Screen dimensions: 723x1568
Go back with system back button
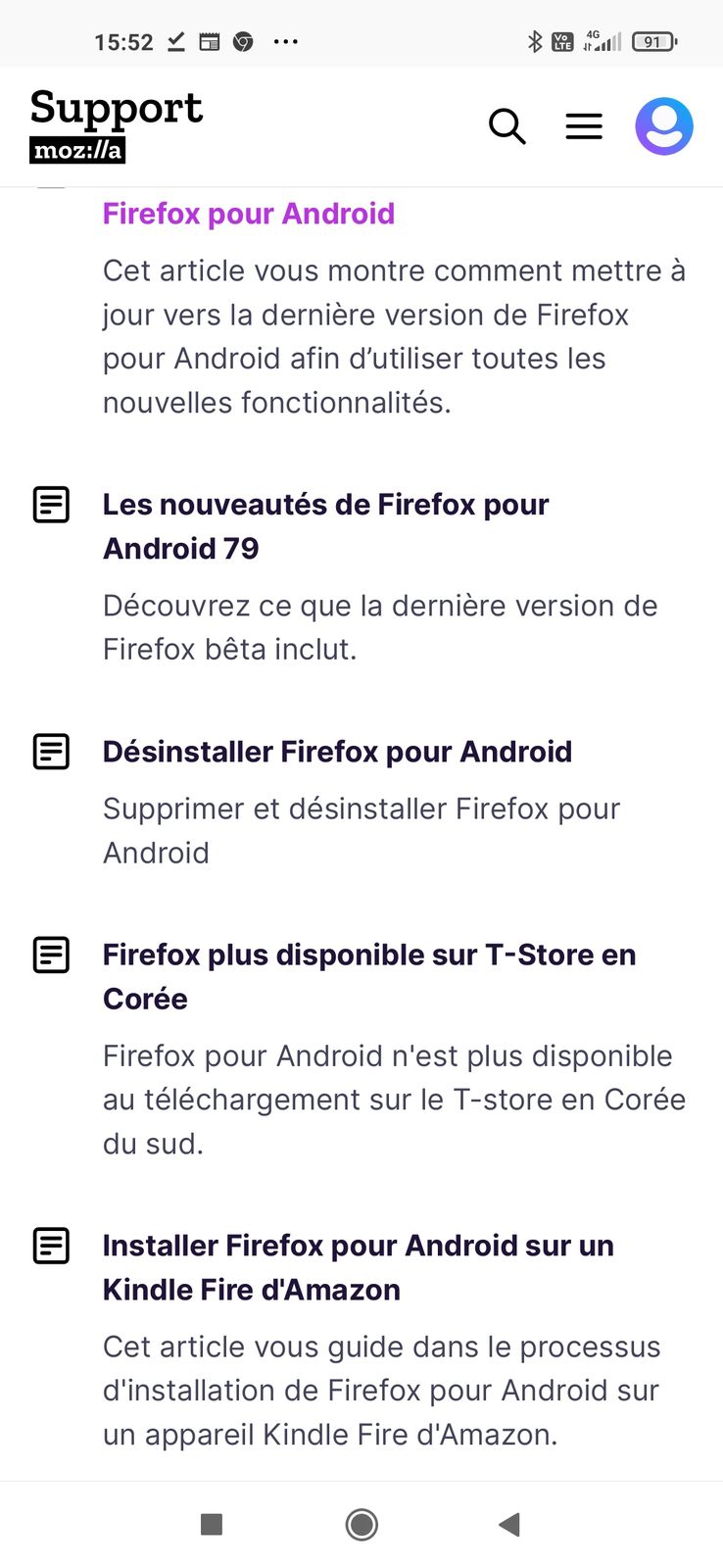click(x=508, y=1524)
